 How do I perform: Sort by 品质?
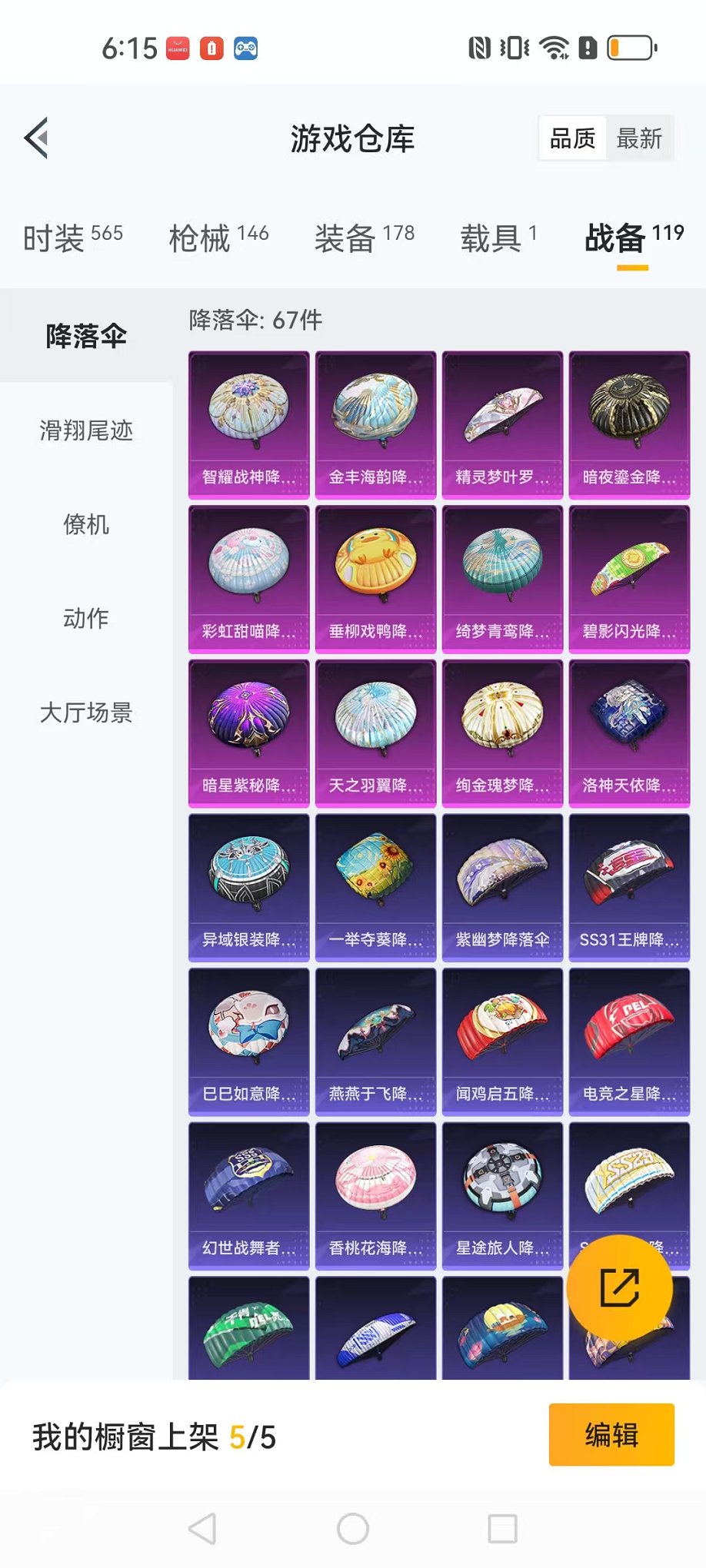tap(572, 138)
